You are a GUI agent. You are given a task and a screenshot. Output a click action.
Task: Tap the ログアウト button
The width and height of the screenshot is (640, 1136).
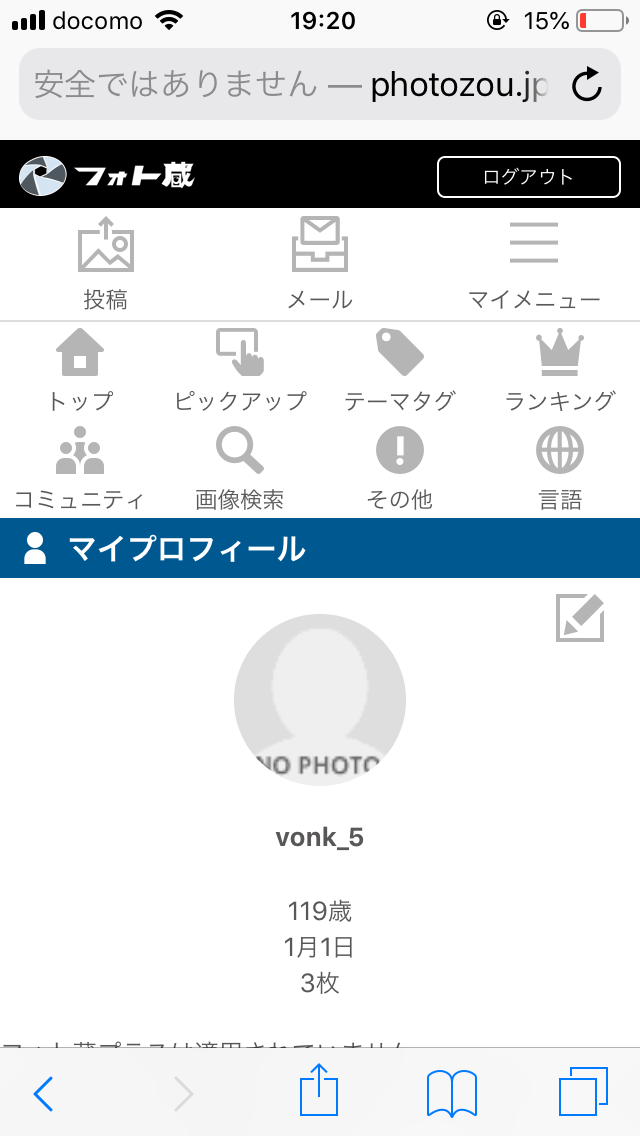point(528,177)
